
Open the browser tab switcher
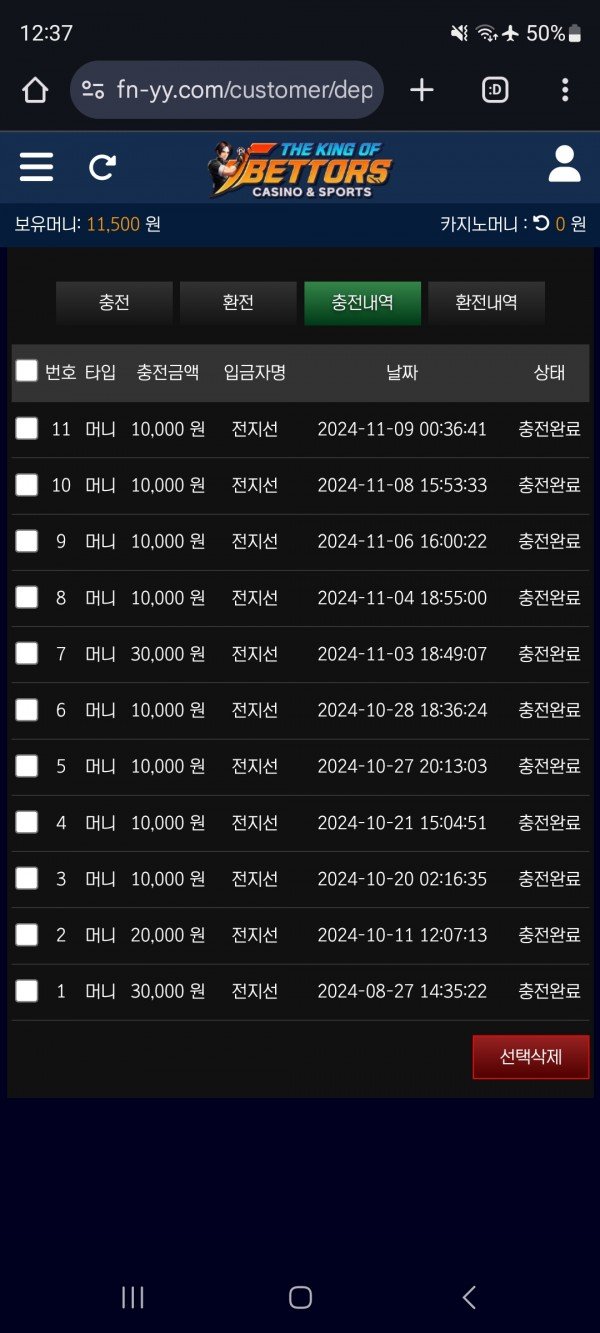pyautogui.click(x=495, y=90)
